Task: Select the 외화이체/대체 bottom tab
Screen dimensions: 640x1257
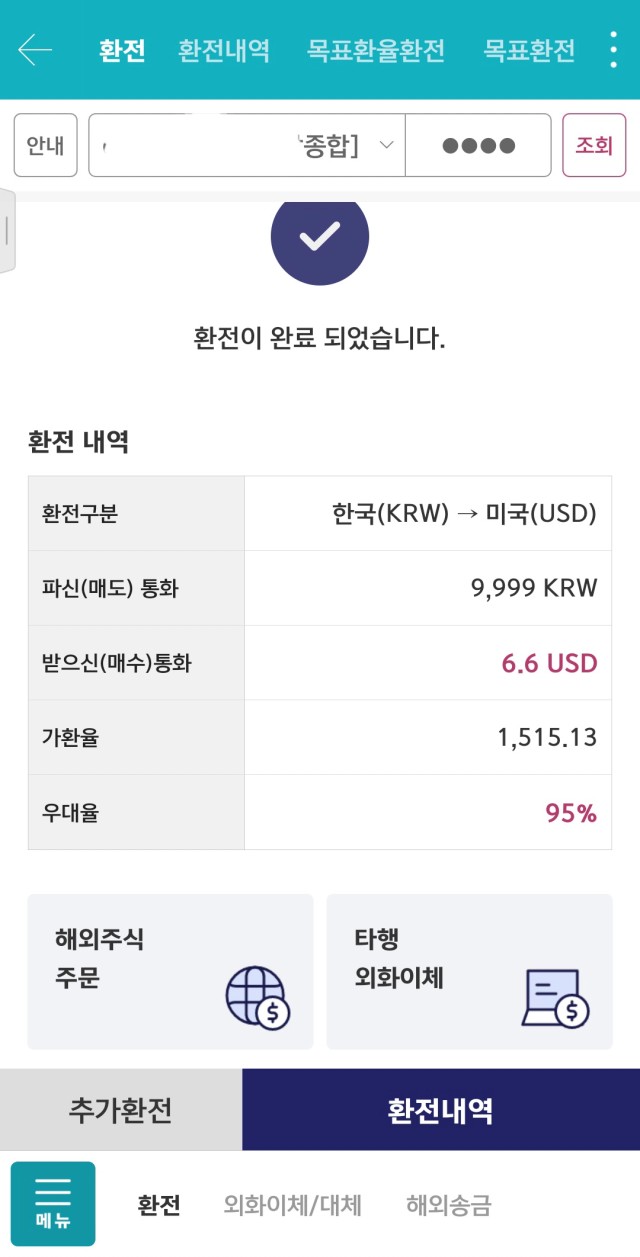Action: (x=293, y=1205)
